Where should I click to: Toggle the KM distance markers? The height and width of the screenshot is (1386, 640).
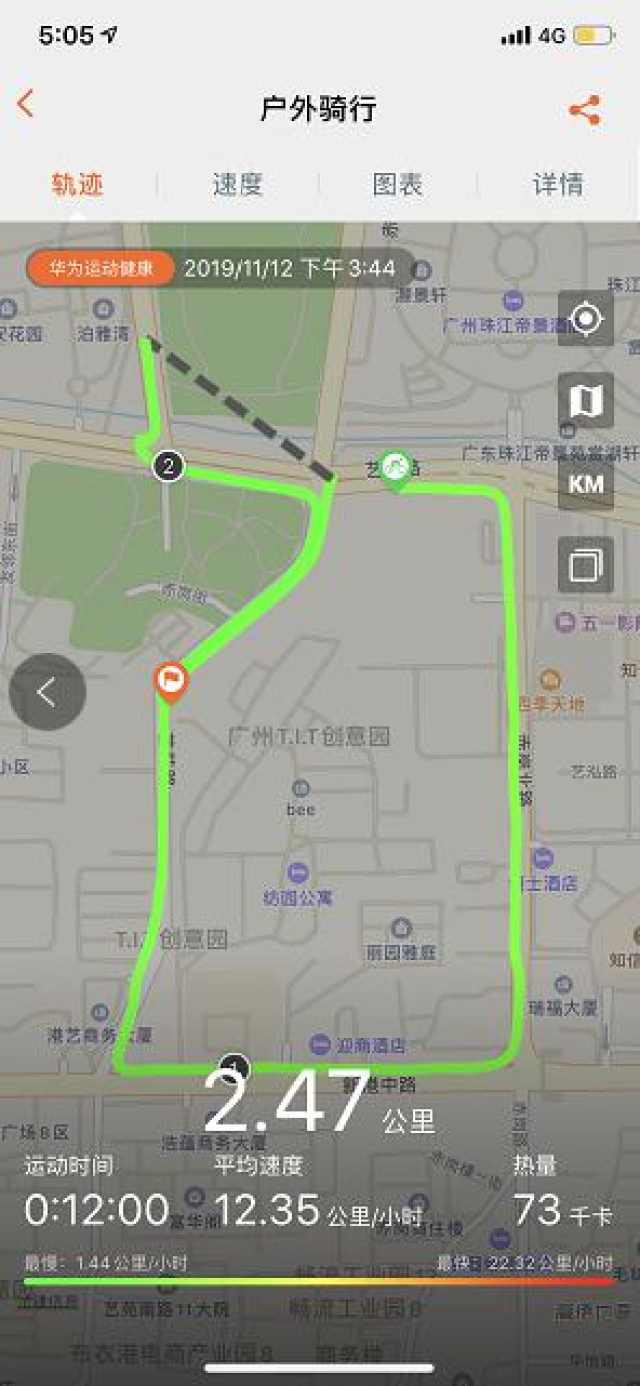[586, 483]
